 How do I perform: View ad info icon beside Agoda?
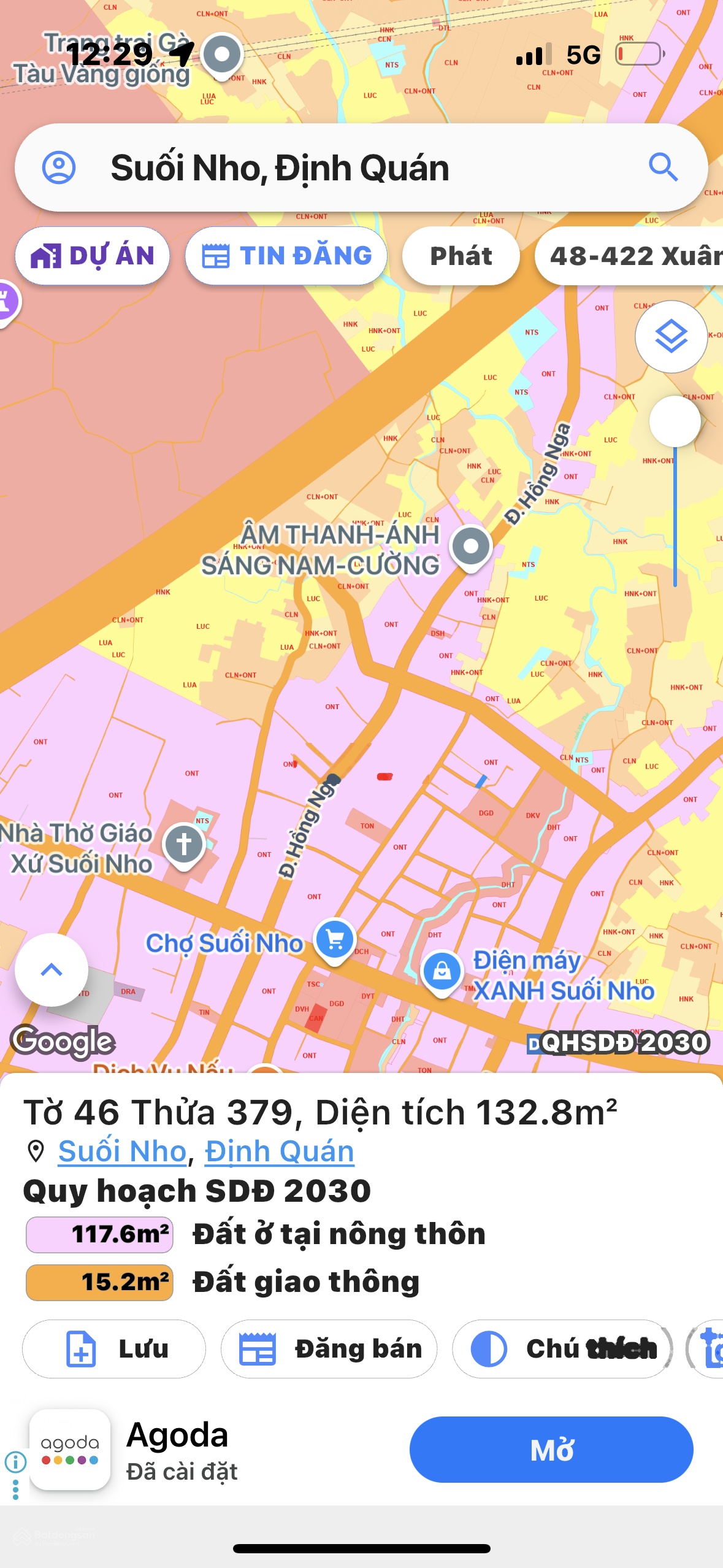[x=16, y=1461]
